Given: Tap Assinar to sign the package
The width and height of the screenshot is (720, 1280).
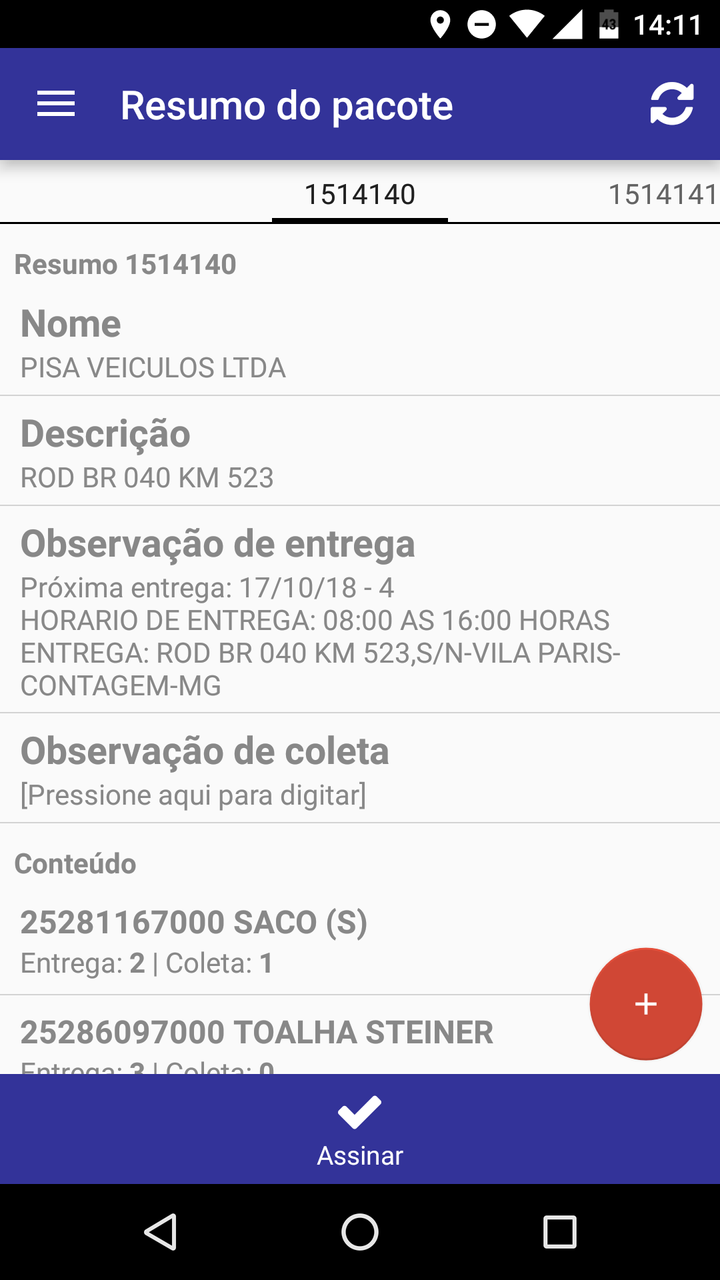Looking at the screenshot, I should pyautogui.click(x=360, y=1130).
